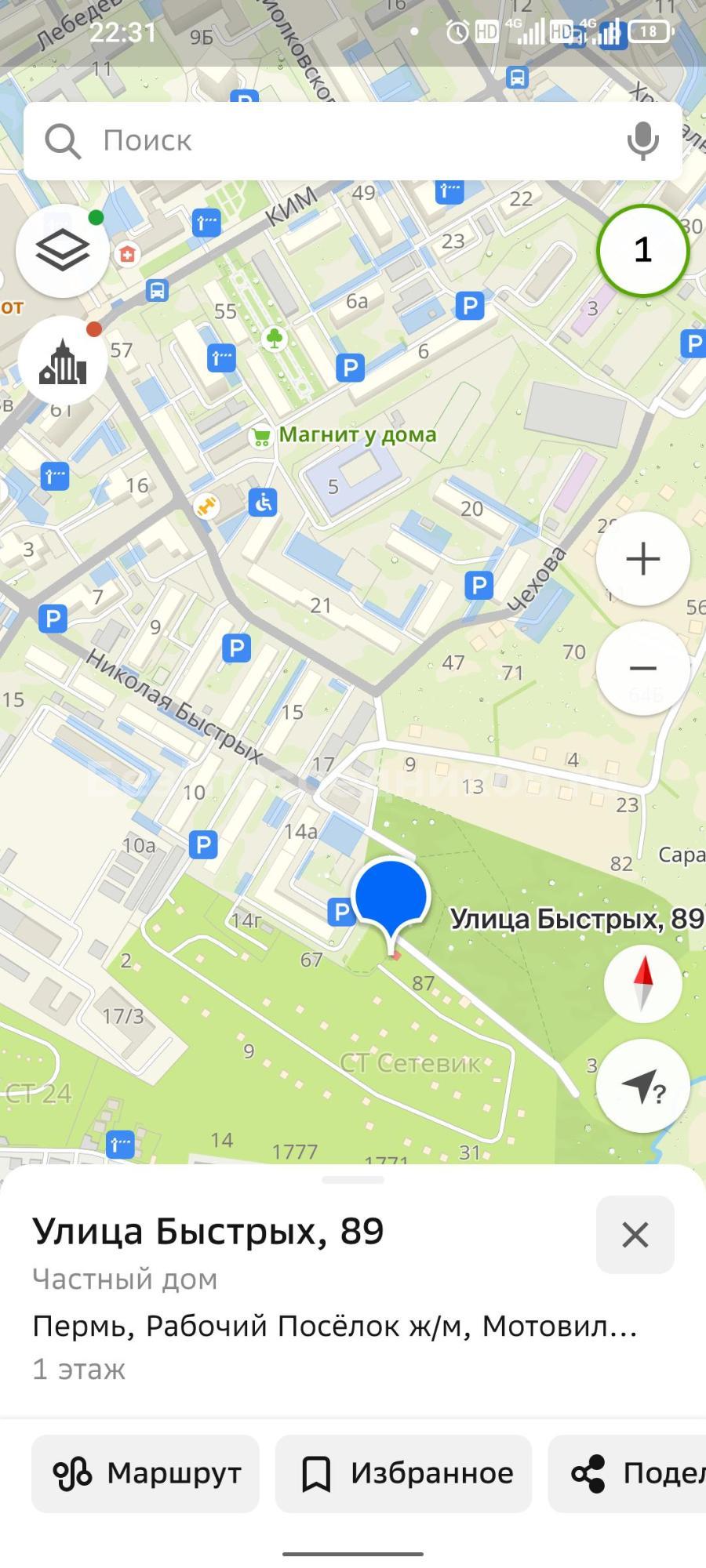Image resolution: width=706 pixels, height=1568 pixels.
Task: Add the address to Избранное
Action: (x=404, y=1474)
